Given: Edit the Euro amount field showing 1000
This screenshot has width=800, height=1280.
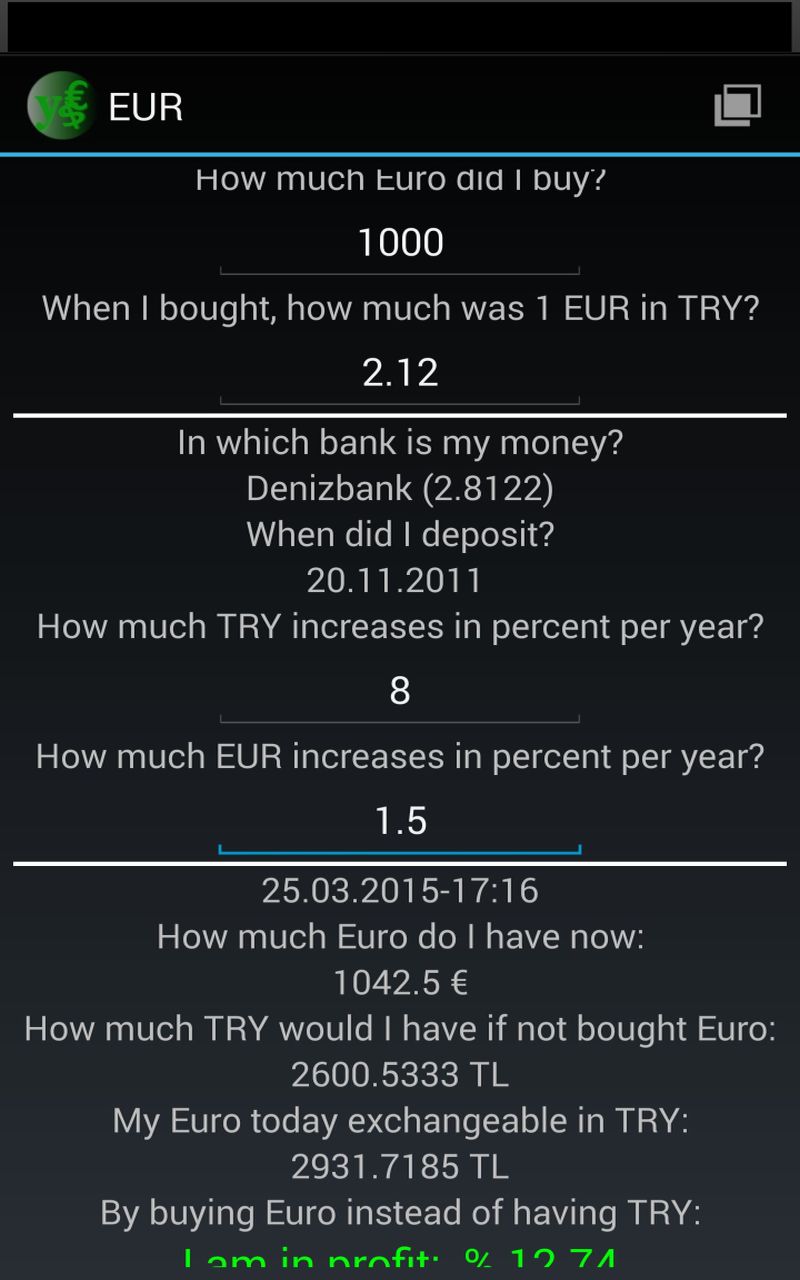Looking at the screenshot, I should pos(400,243).
